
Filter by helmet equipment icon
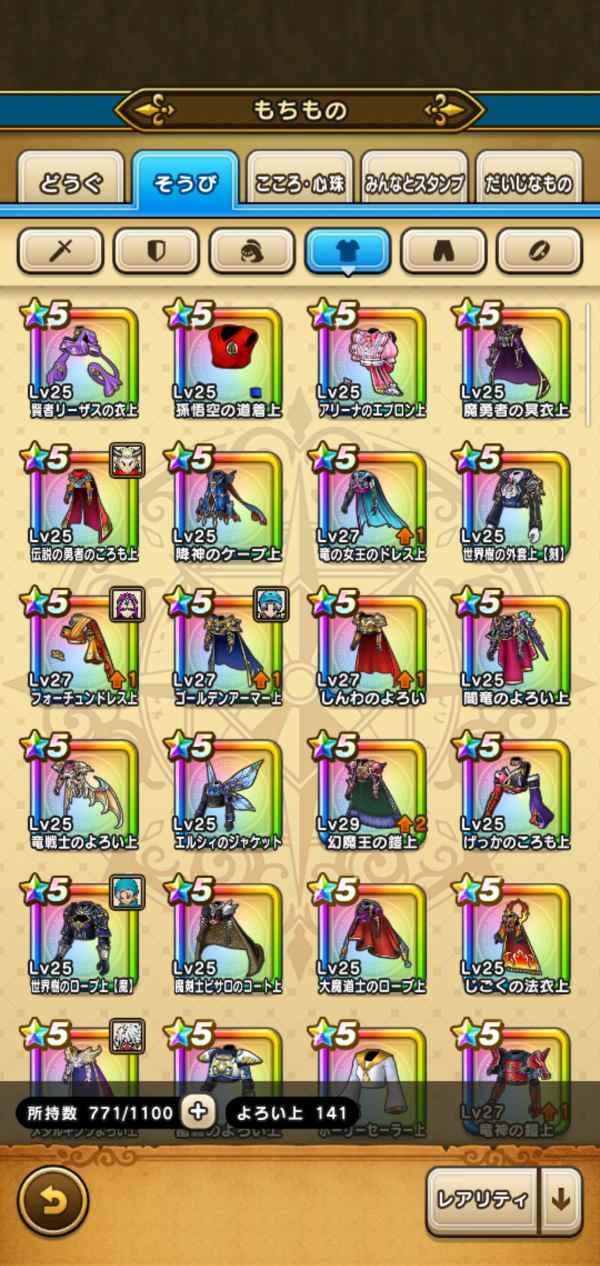(x=252, y=251)
